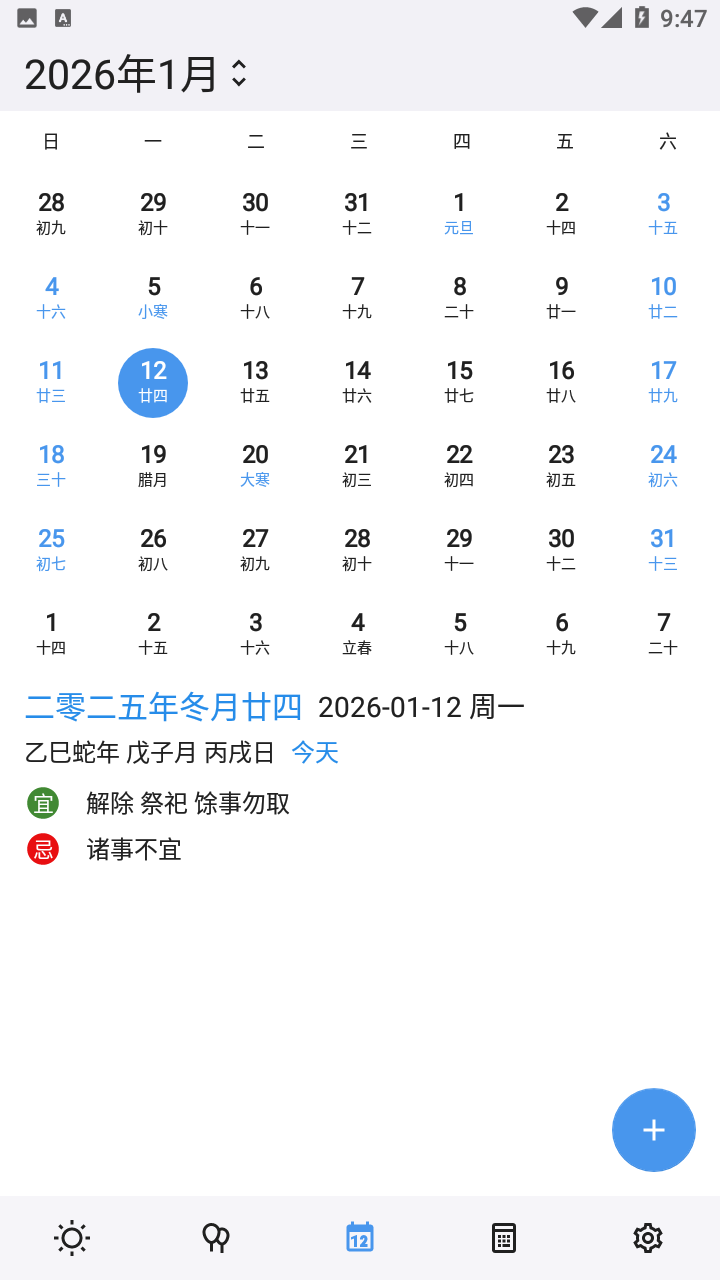Switch to the almanac tab in bottom navigation
The height and width of the screenshot is (1280, 720).
coord(504,1237)
